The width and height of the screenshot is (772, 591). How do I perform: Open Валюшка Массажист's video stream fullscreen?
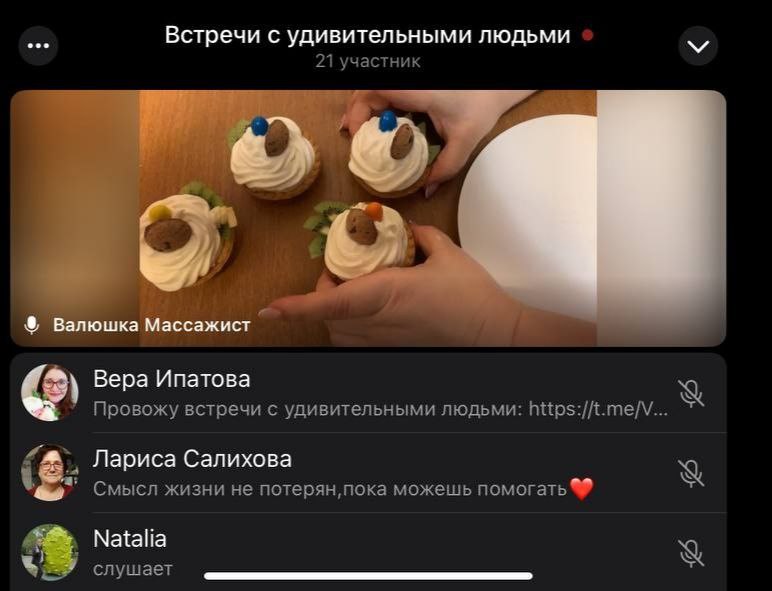click(368, 218)
